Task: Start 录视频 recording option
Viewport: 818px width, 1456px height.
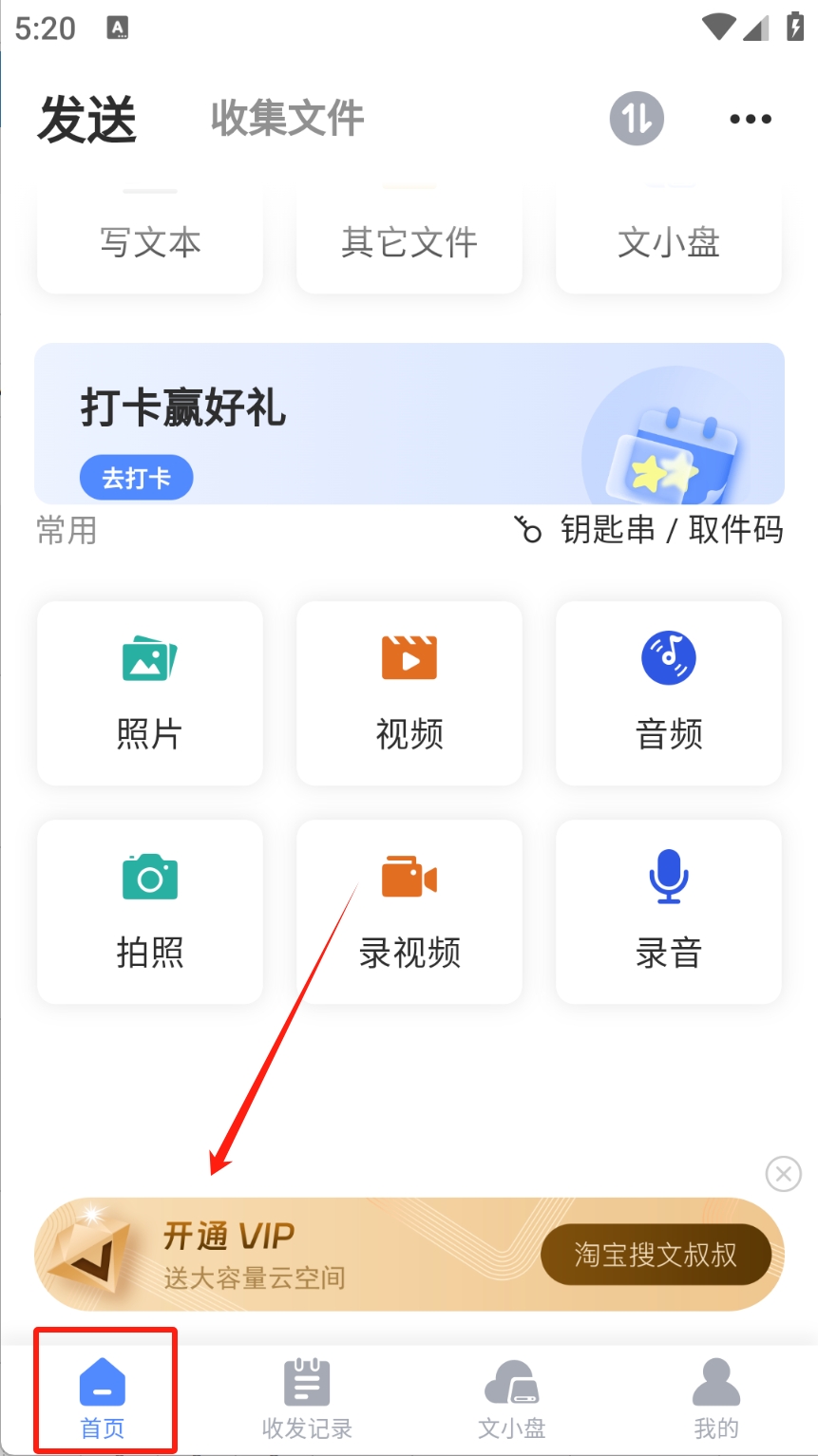Action: (x=409, y=912)
